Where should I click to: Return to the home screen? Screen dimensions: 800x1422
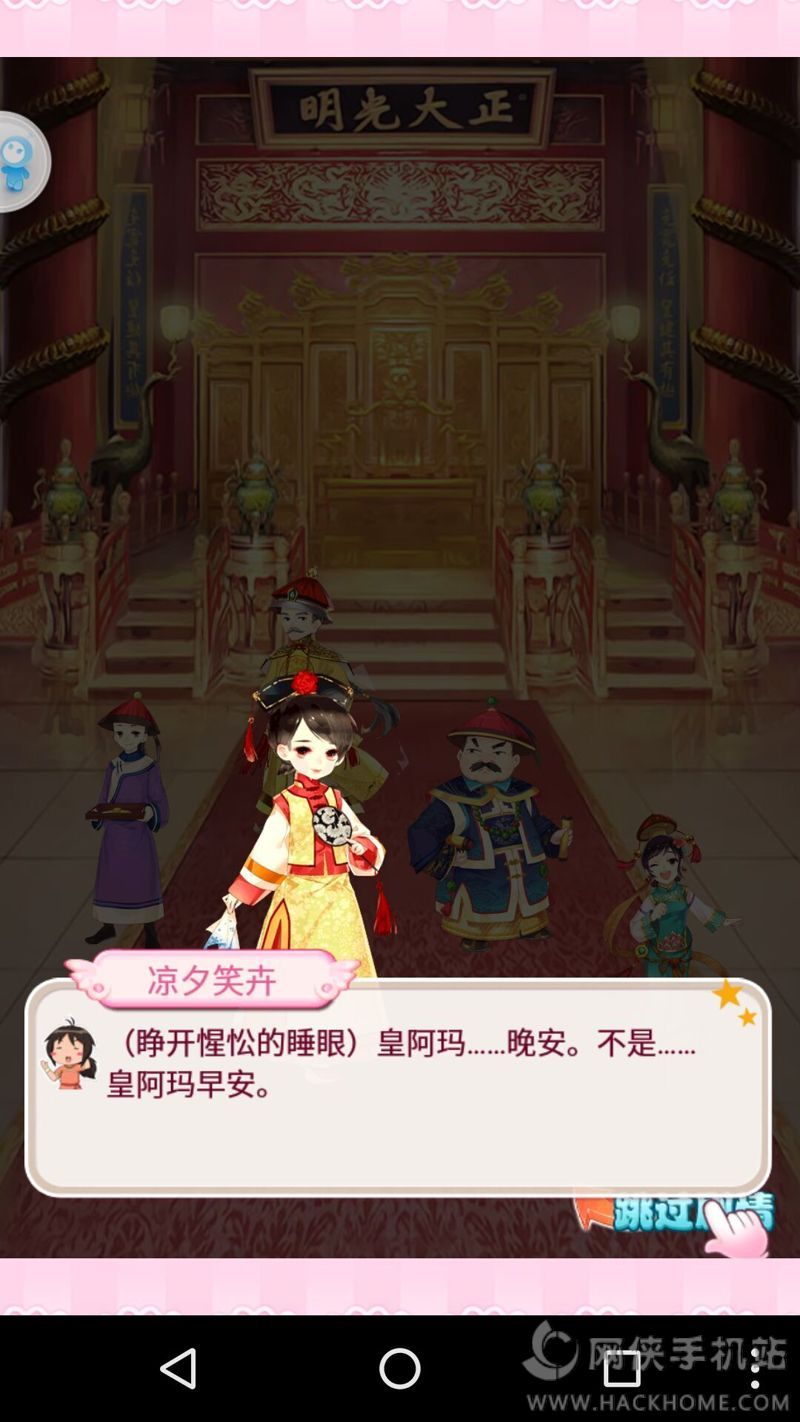point(400,1368)
